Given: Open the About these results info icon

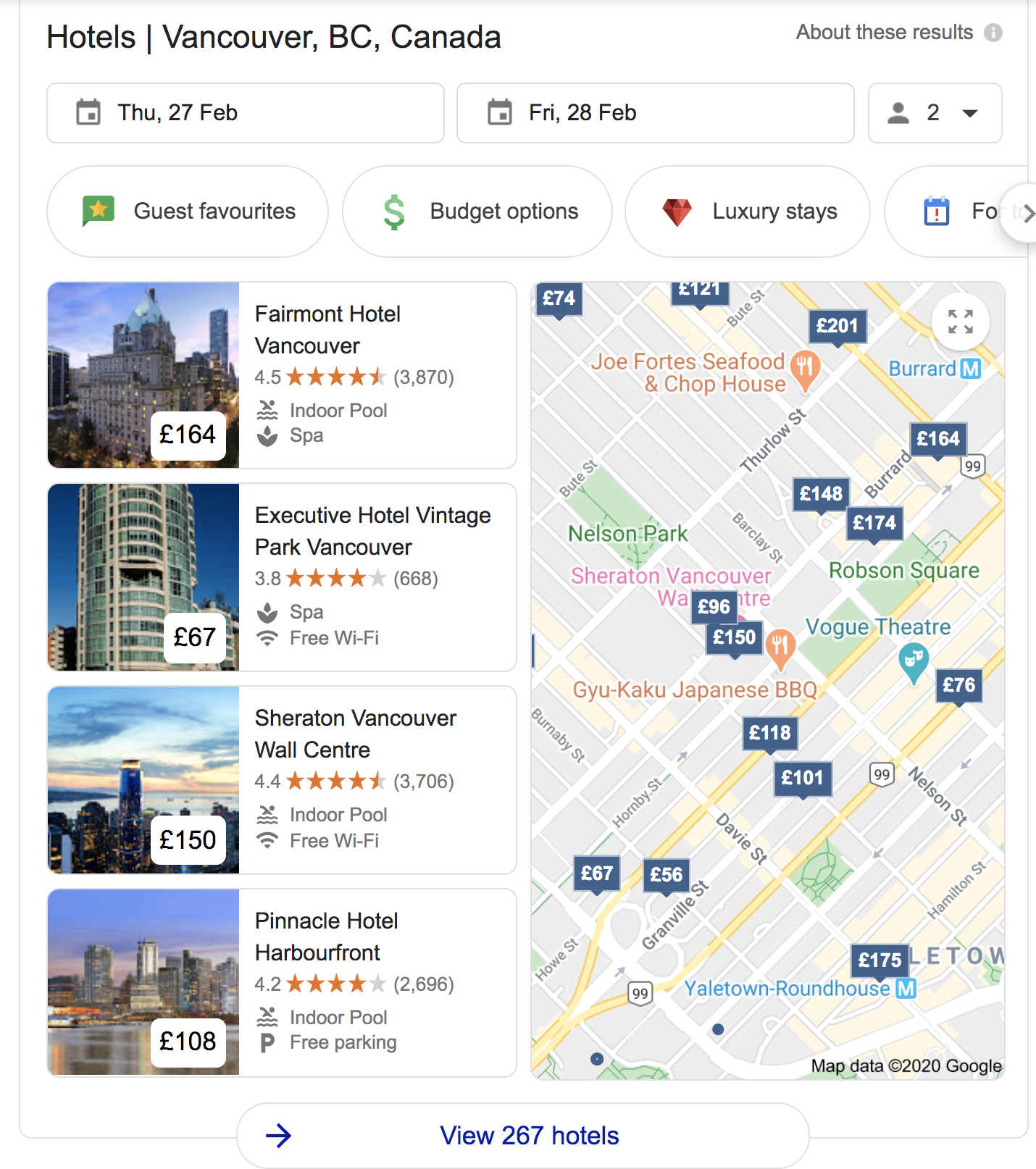Looking at the screenshot, I should click(993, 33).
